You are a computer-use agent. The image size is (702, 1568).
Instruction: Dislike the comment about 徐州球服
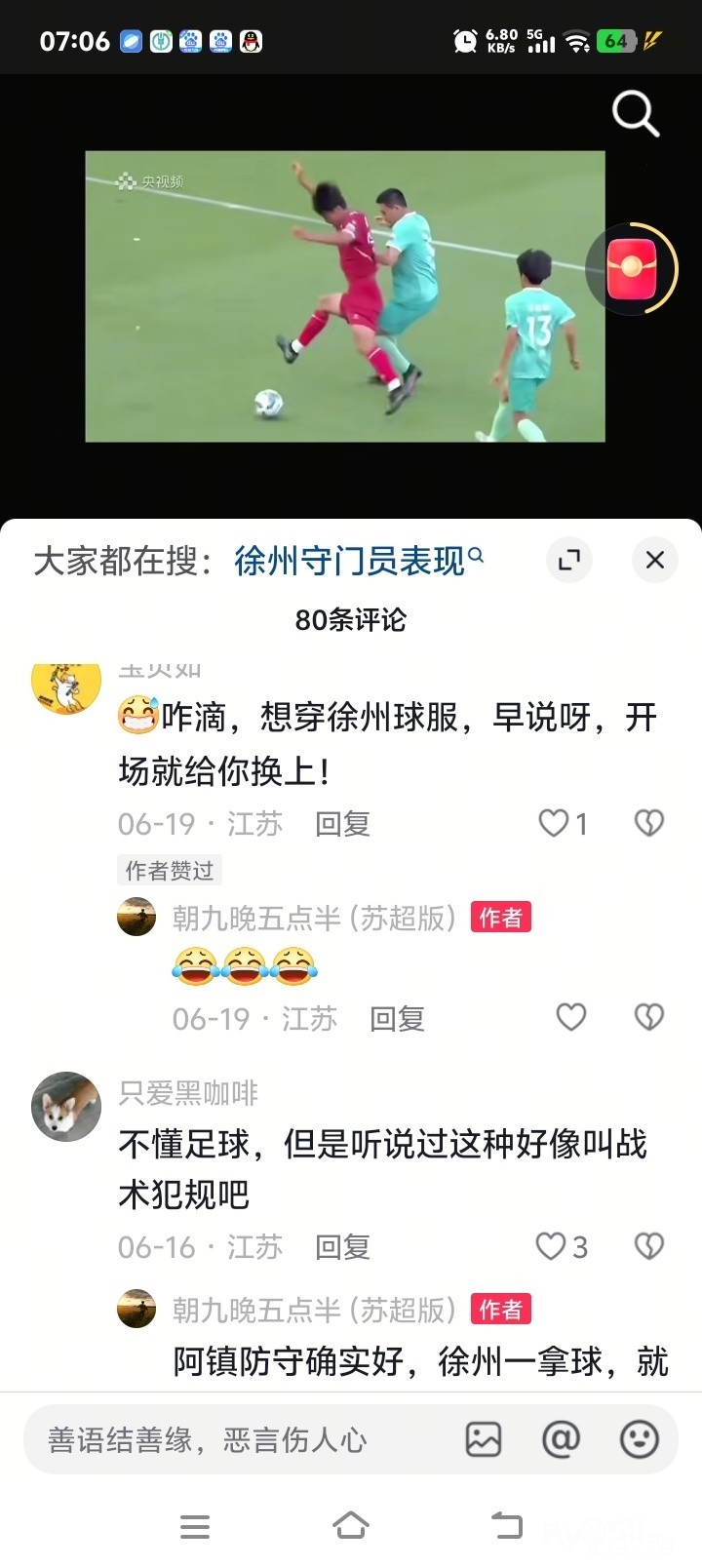click(648, 824)
